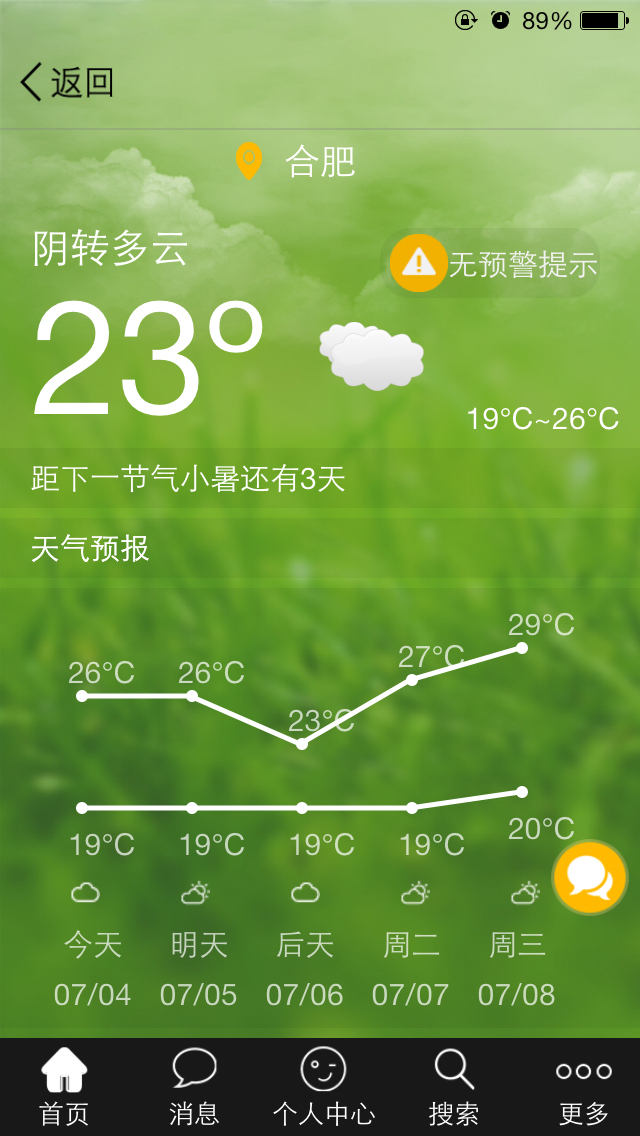Switch to the 首页 tab
Screen dimensions: 640x1136
pyautogui.click(x=64, y=1088)
